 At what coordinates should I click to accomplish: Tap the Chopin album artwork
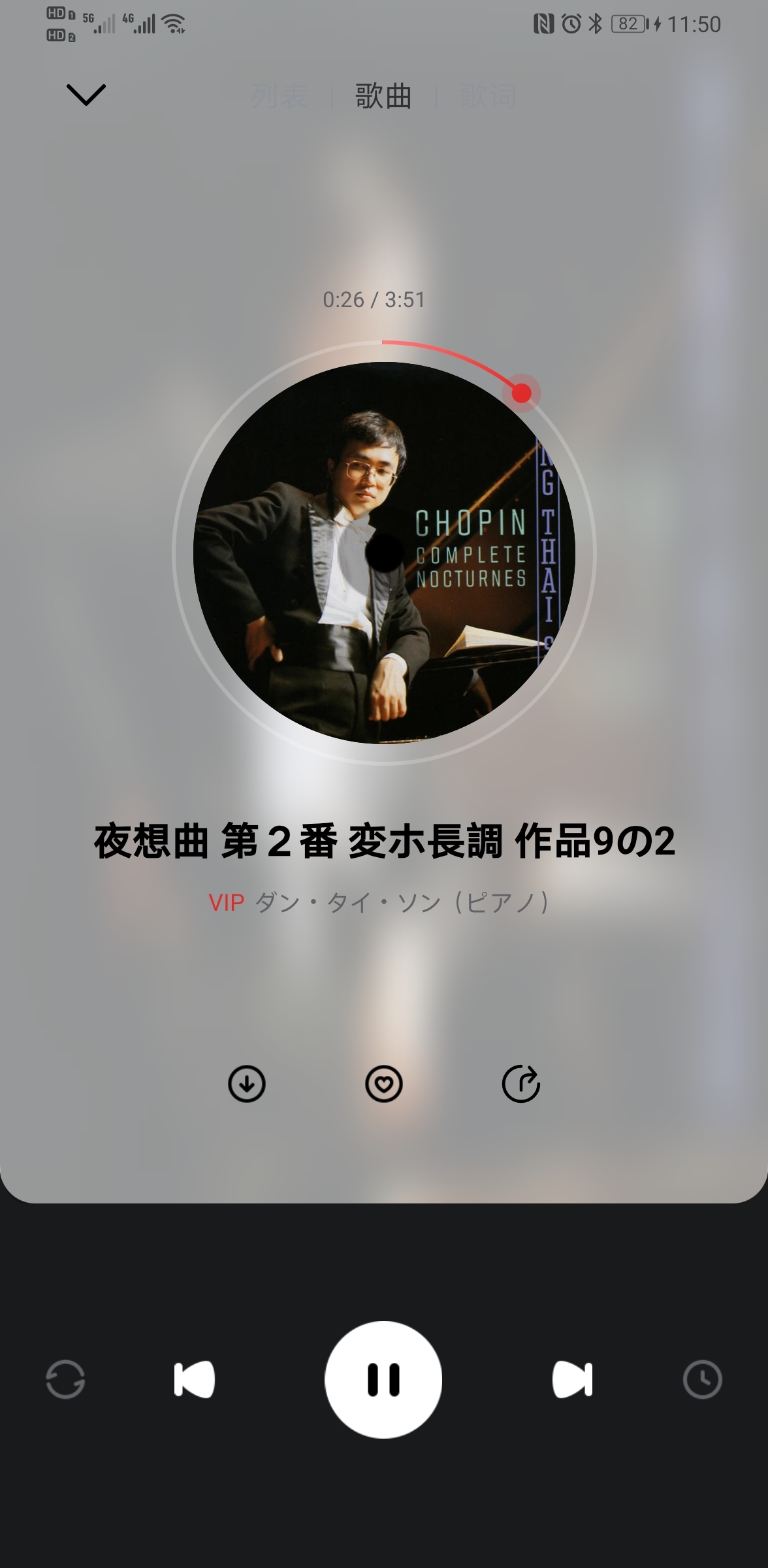[384, 559]
